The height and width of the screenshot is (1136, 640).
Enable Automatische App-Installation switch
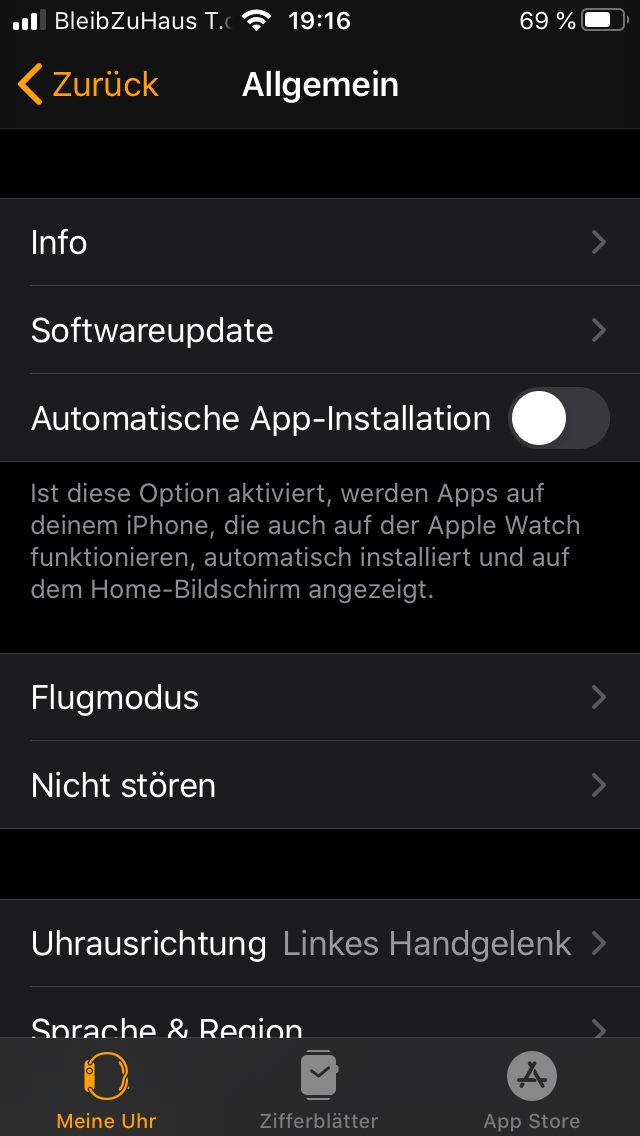[x=558, y=418]
